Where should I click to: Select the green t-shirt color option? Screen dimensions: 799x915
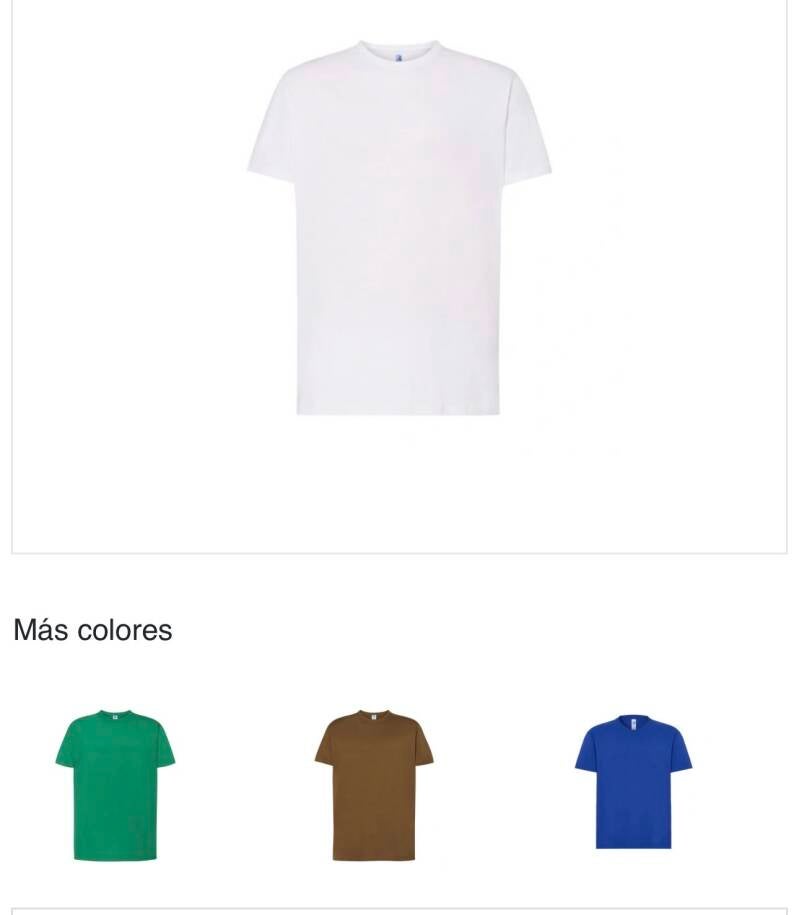point(115,785)
